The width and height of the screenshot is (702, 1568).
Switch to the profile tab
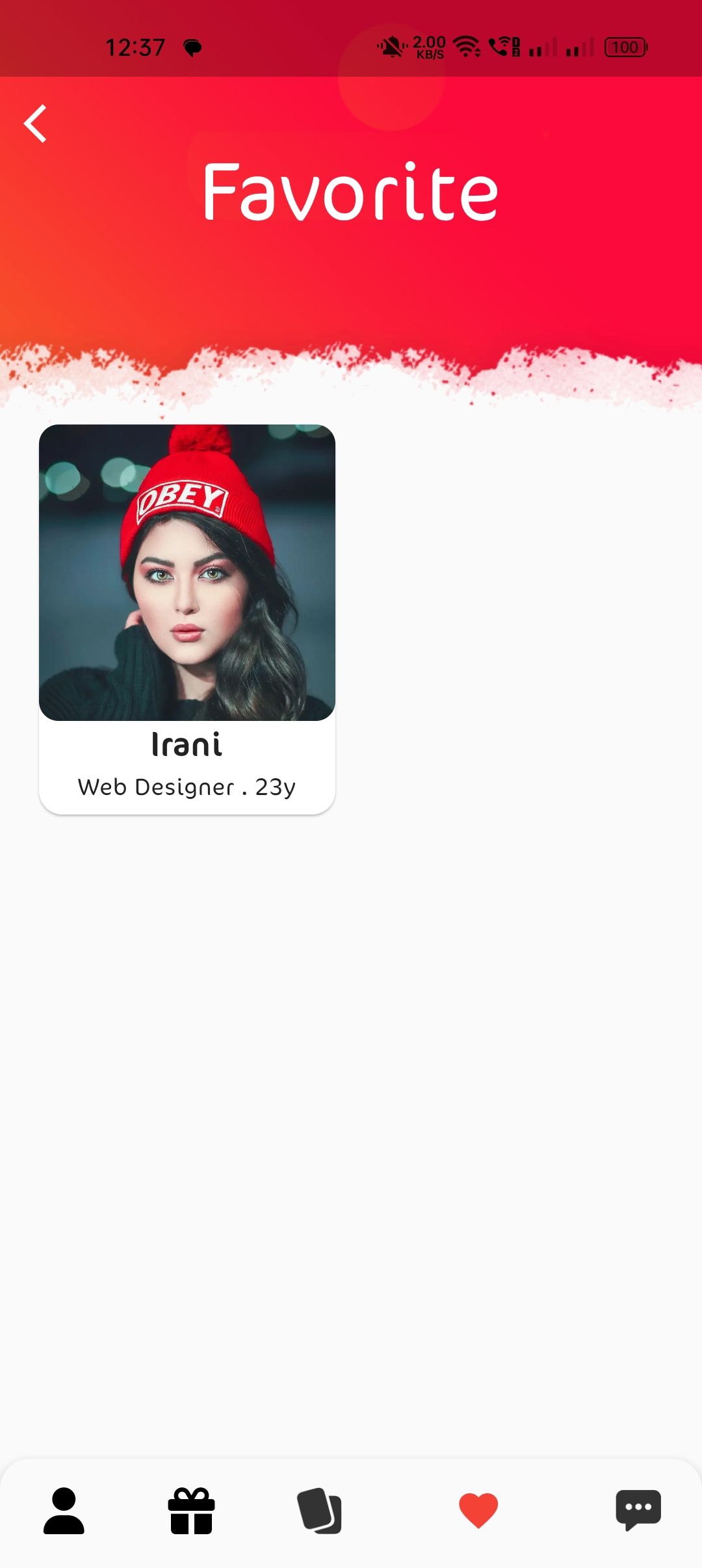pyautogui.click(x=64, y=1511)
